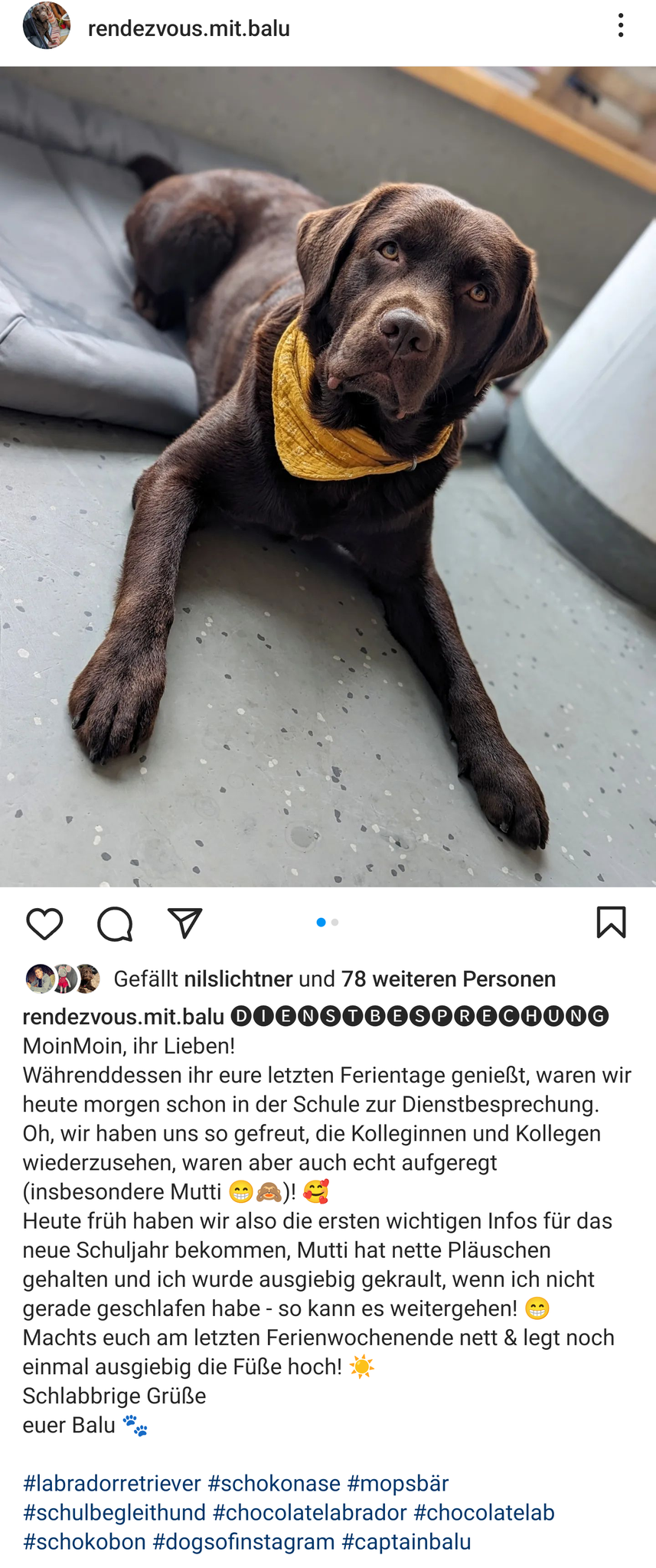This screenshot has width=656, height=1568.
Task: Save the post with the bookmark icon
Action: click(611, 922)
